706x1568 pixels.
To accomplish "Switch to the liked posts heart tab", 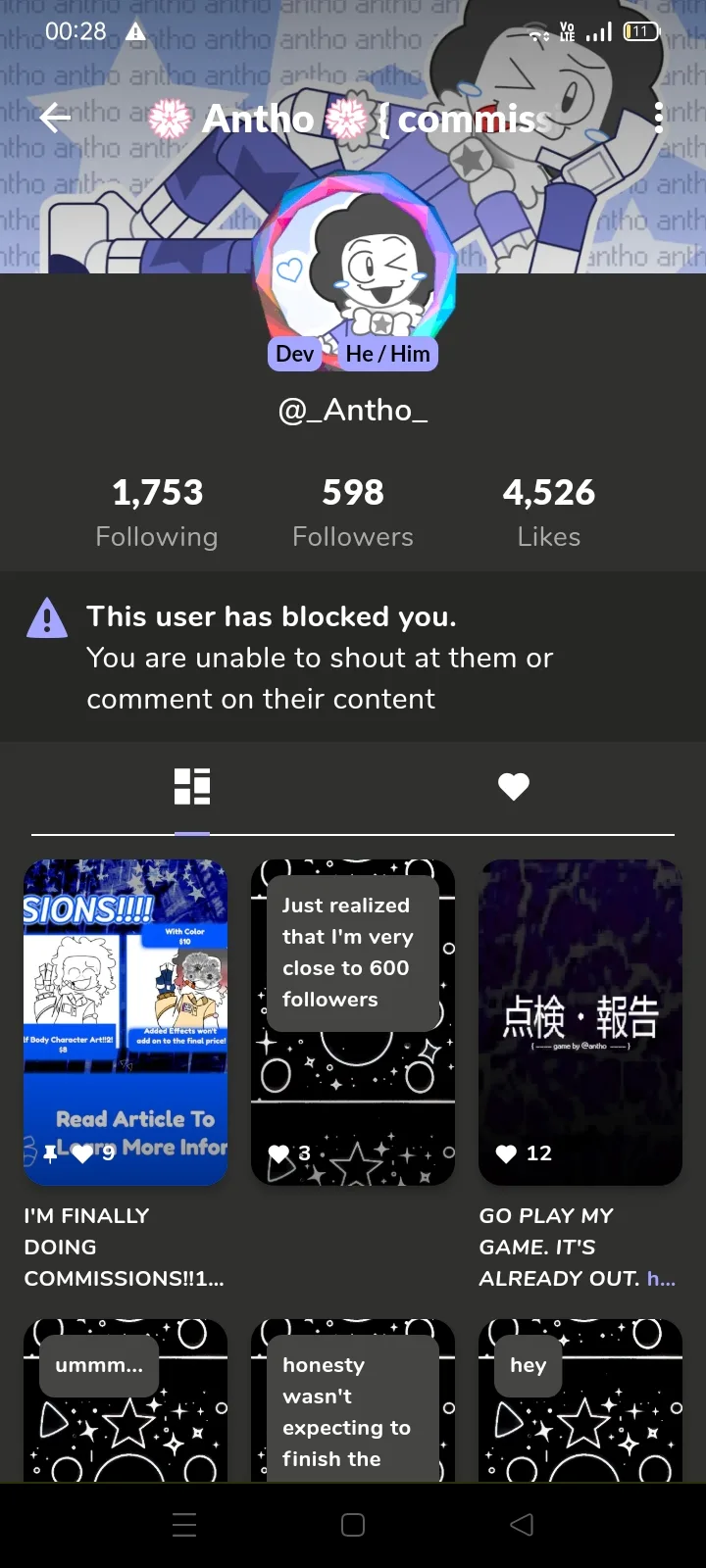I will pyautogui.click(x=514, y=786).
